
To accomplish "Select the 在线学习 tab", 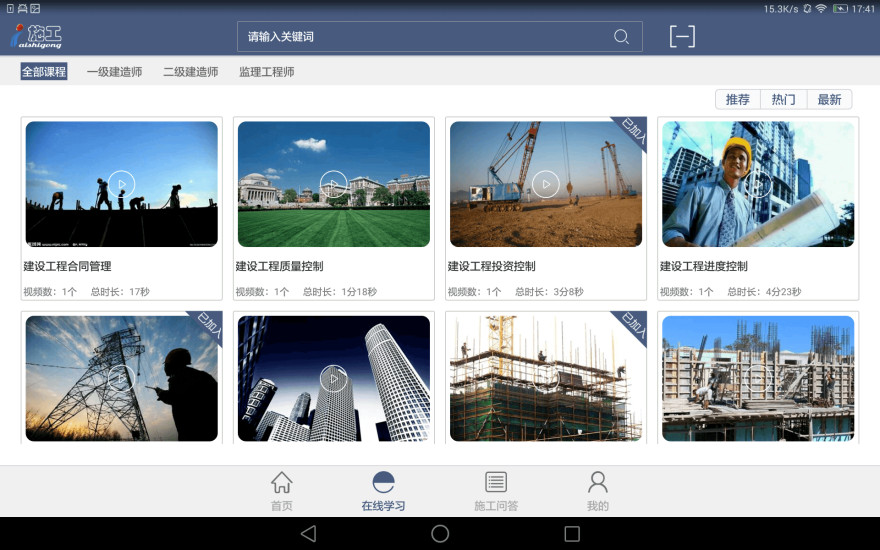I will 383,491.
